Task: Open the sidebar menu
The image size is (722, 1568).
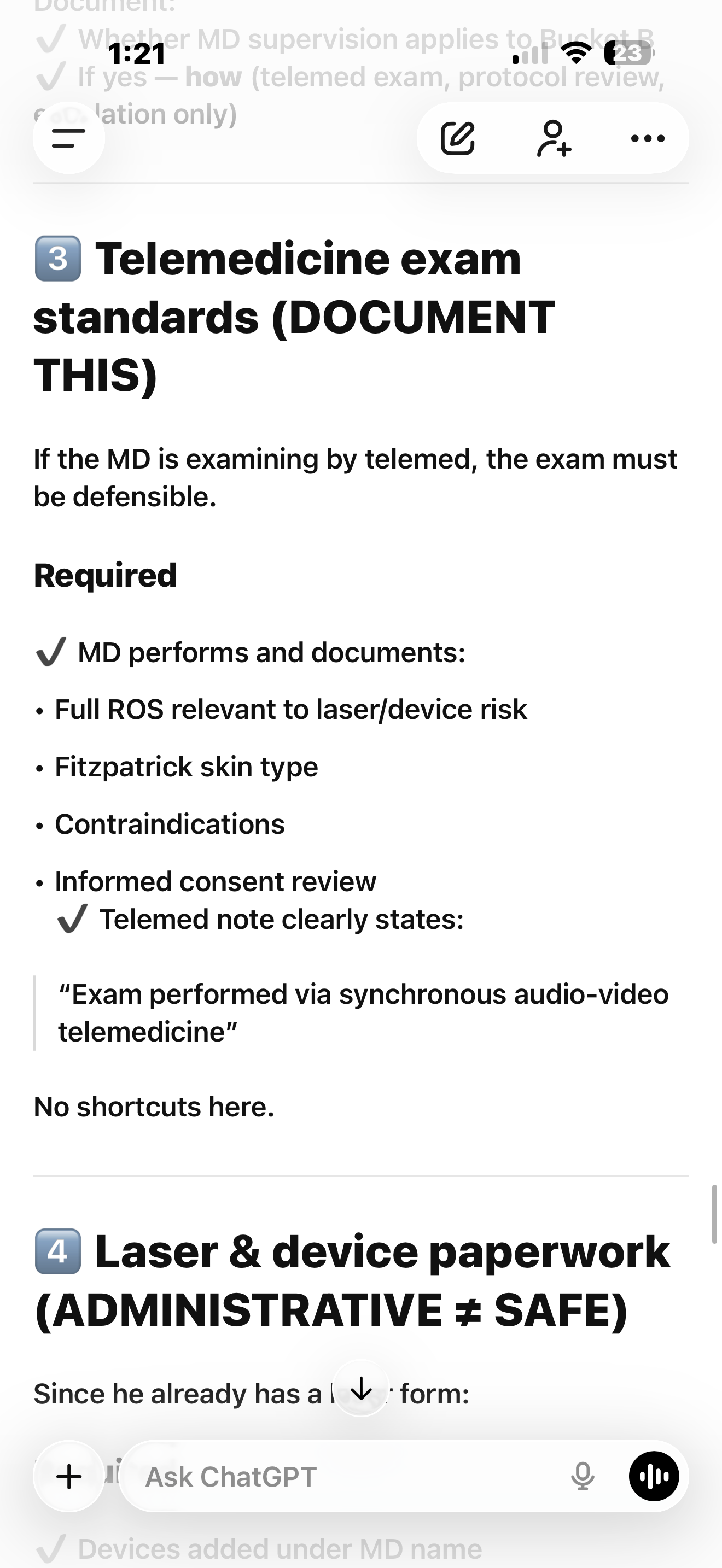Action: pyautogui.click(x=68, y=138)
